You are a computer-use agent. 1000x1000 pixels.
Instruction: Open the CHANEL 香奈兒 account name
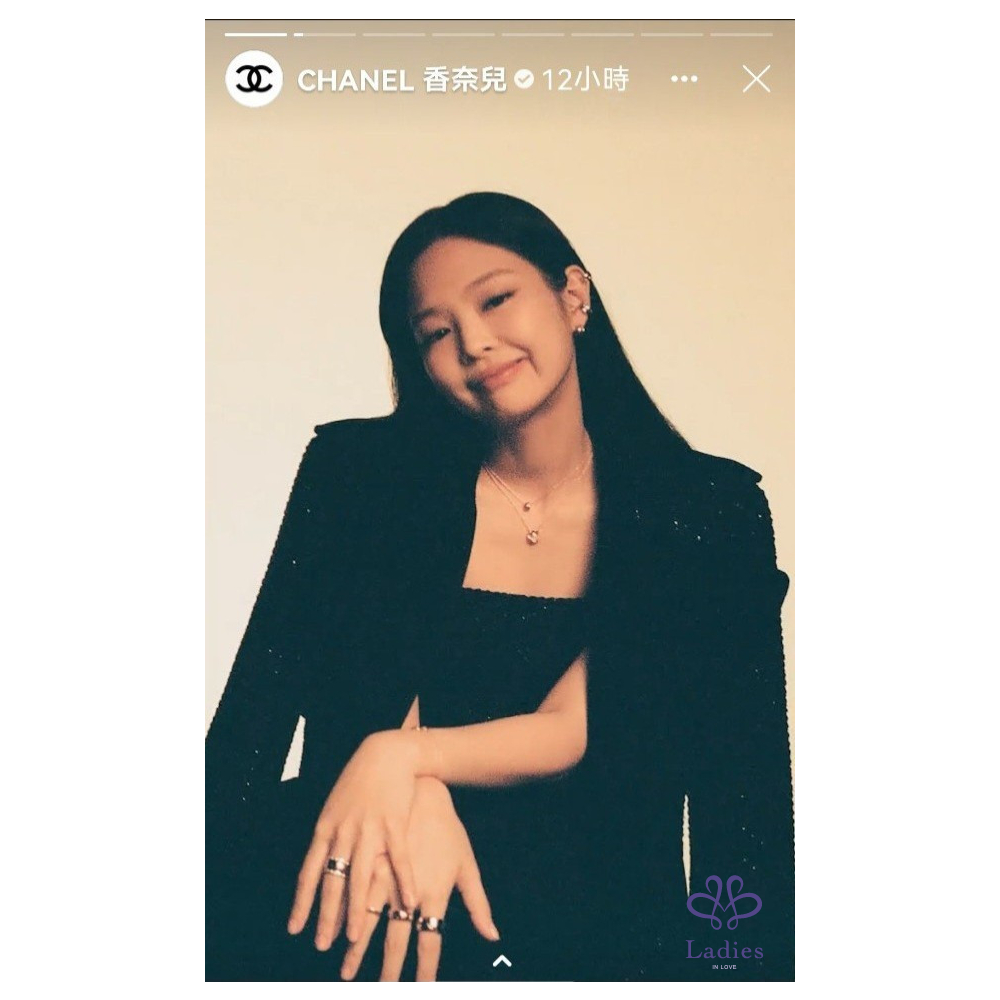coord(402,80)
